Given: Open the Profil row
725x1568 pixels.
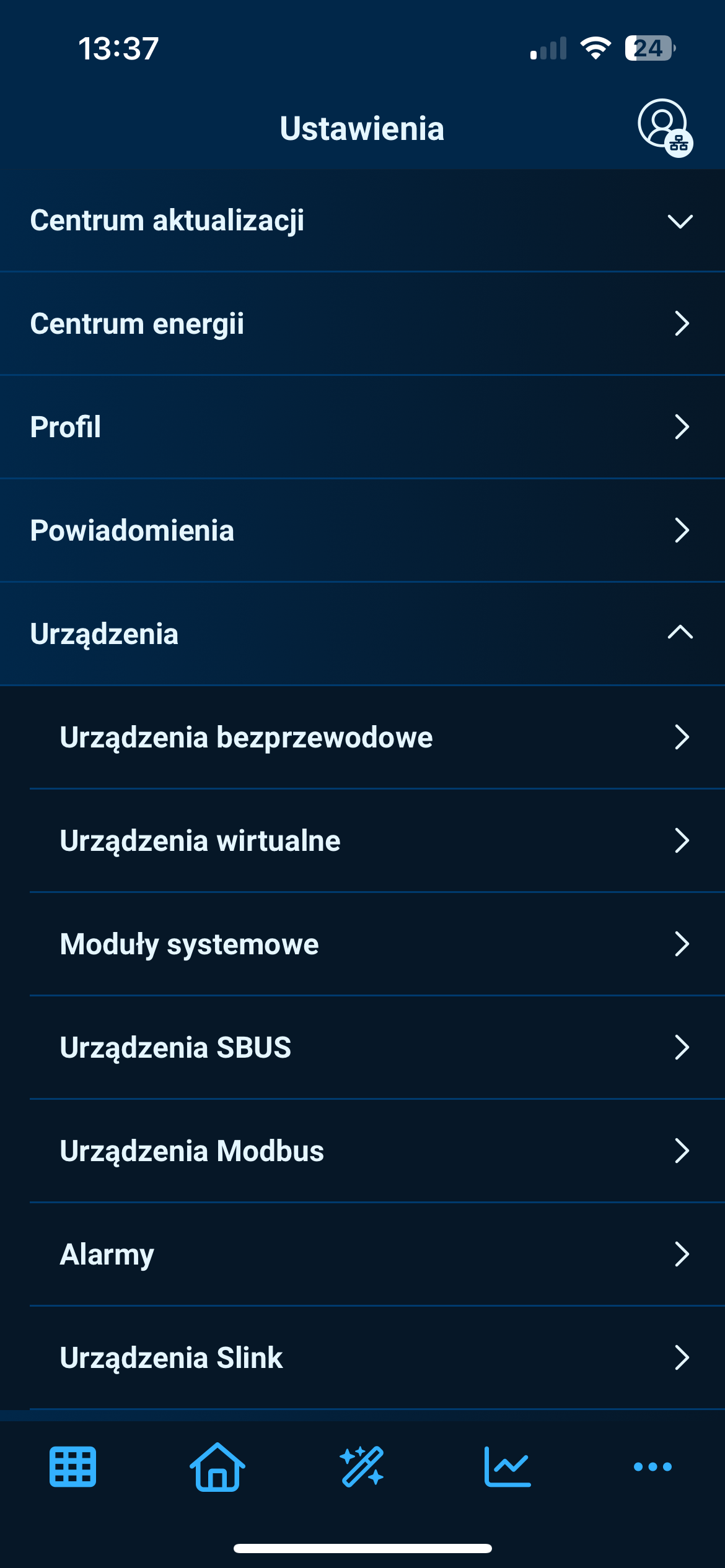Looking at the screenshot, I should pos(362,427).
